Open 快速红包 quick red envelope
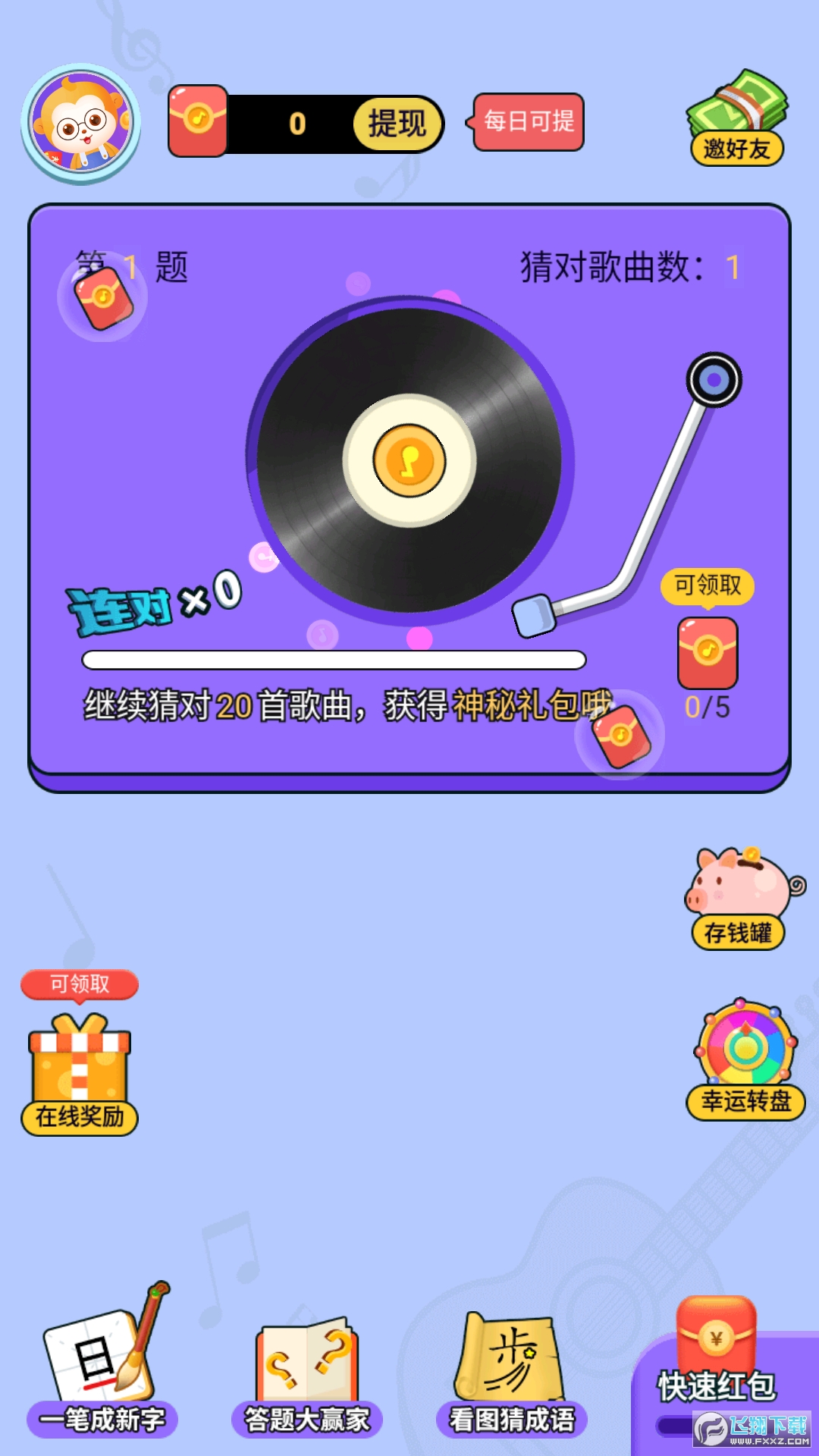819x1456 pixels. (717, 1357)
